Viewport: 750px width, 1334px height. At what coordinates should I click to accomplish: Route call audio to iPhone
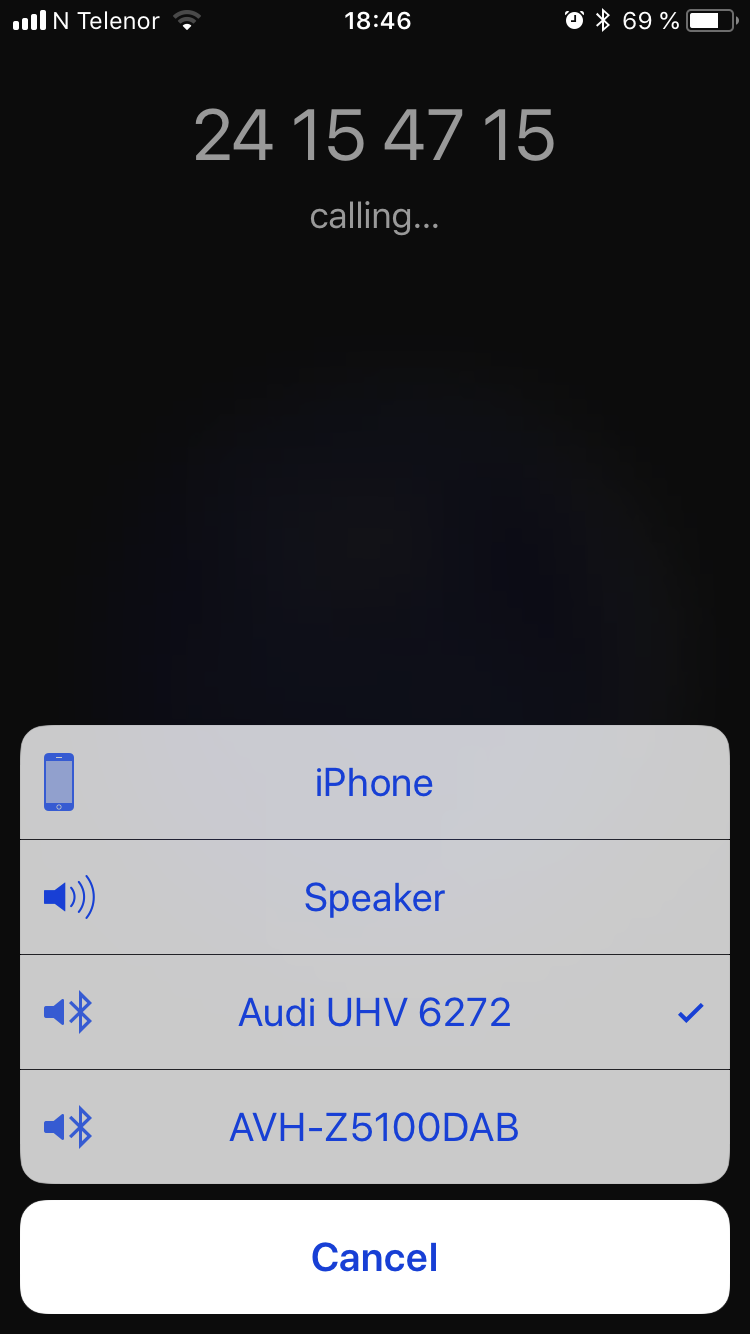click(375, 782)
